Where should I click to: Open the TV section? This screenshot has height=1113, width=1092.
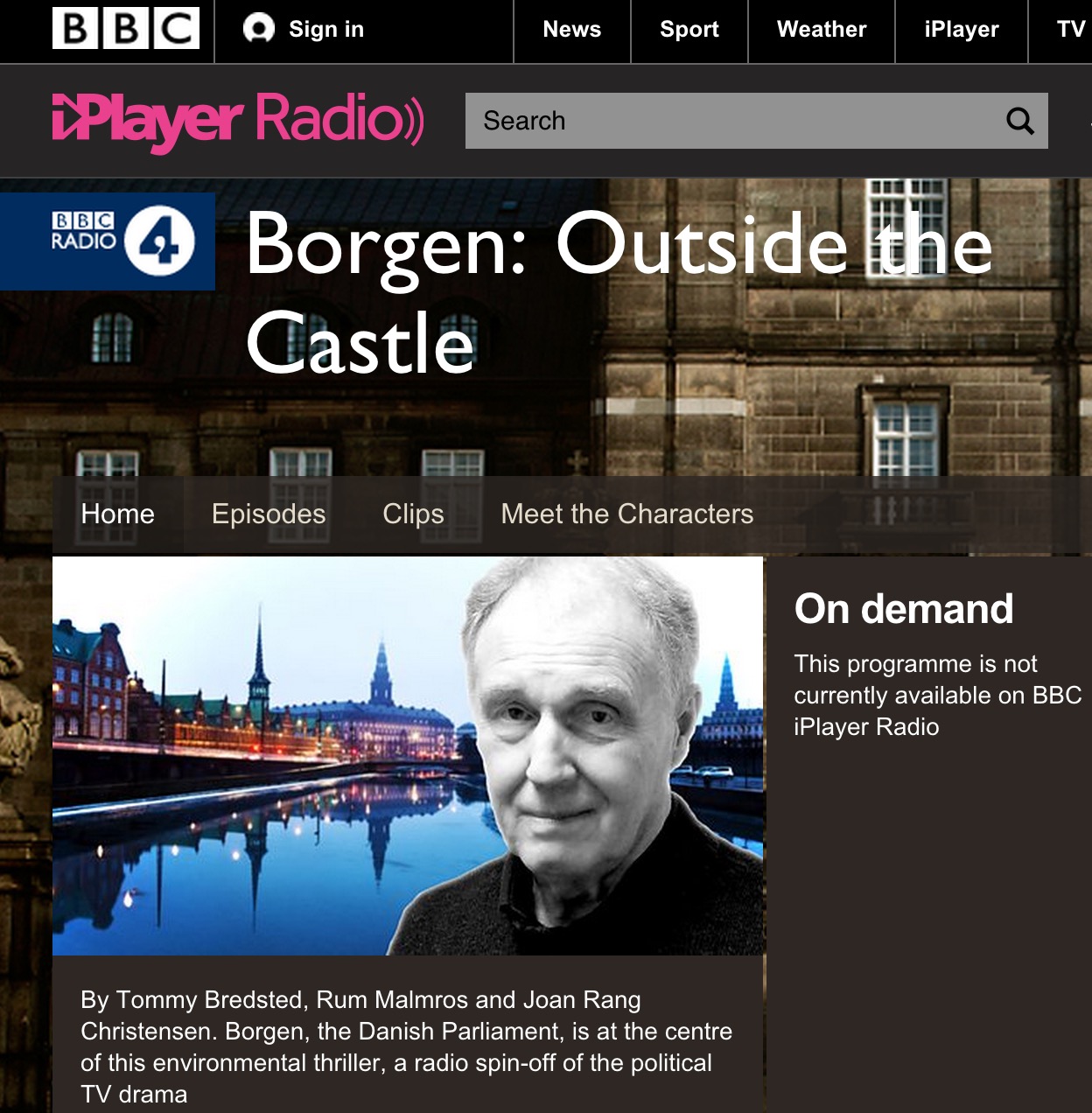tap(1070, 29)
